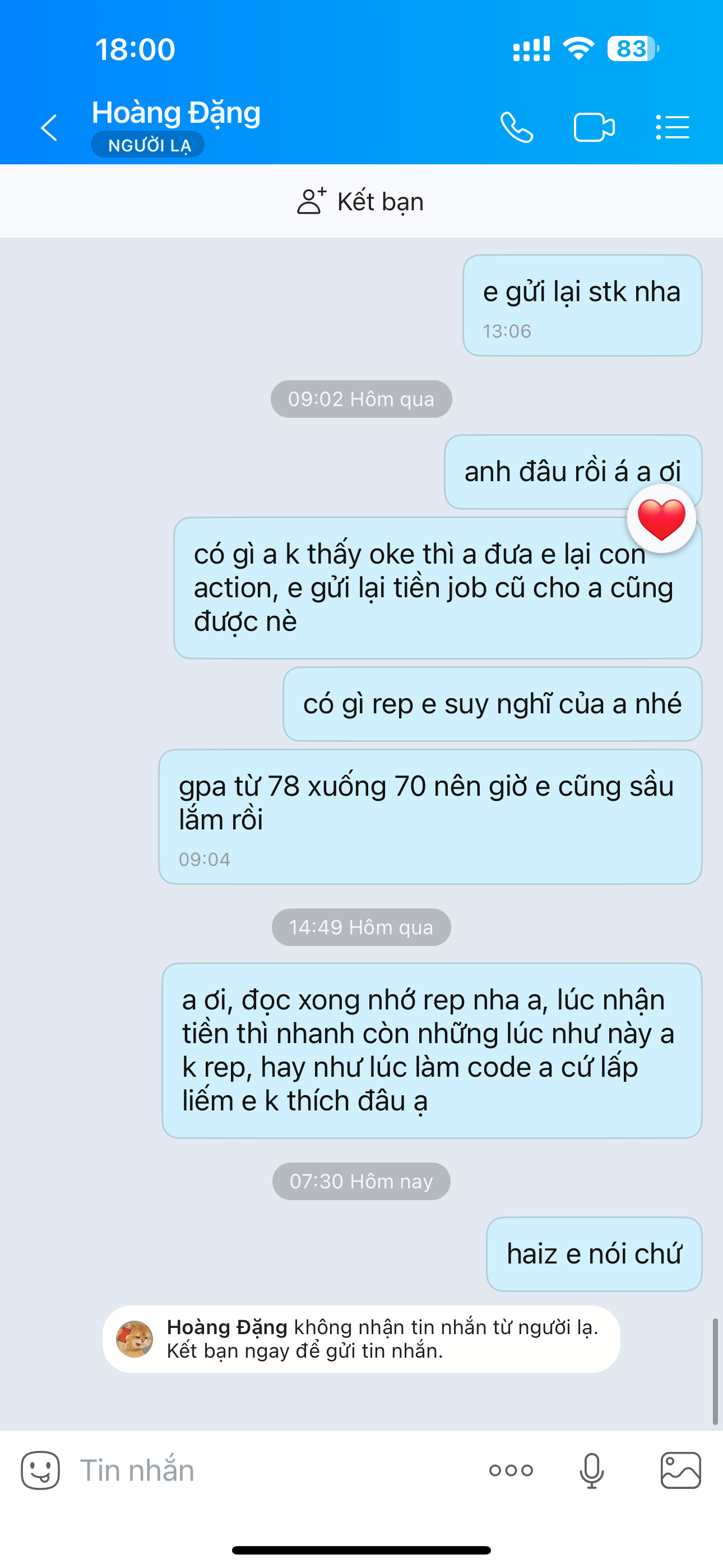Record a voice message

(591, 1470)
